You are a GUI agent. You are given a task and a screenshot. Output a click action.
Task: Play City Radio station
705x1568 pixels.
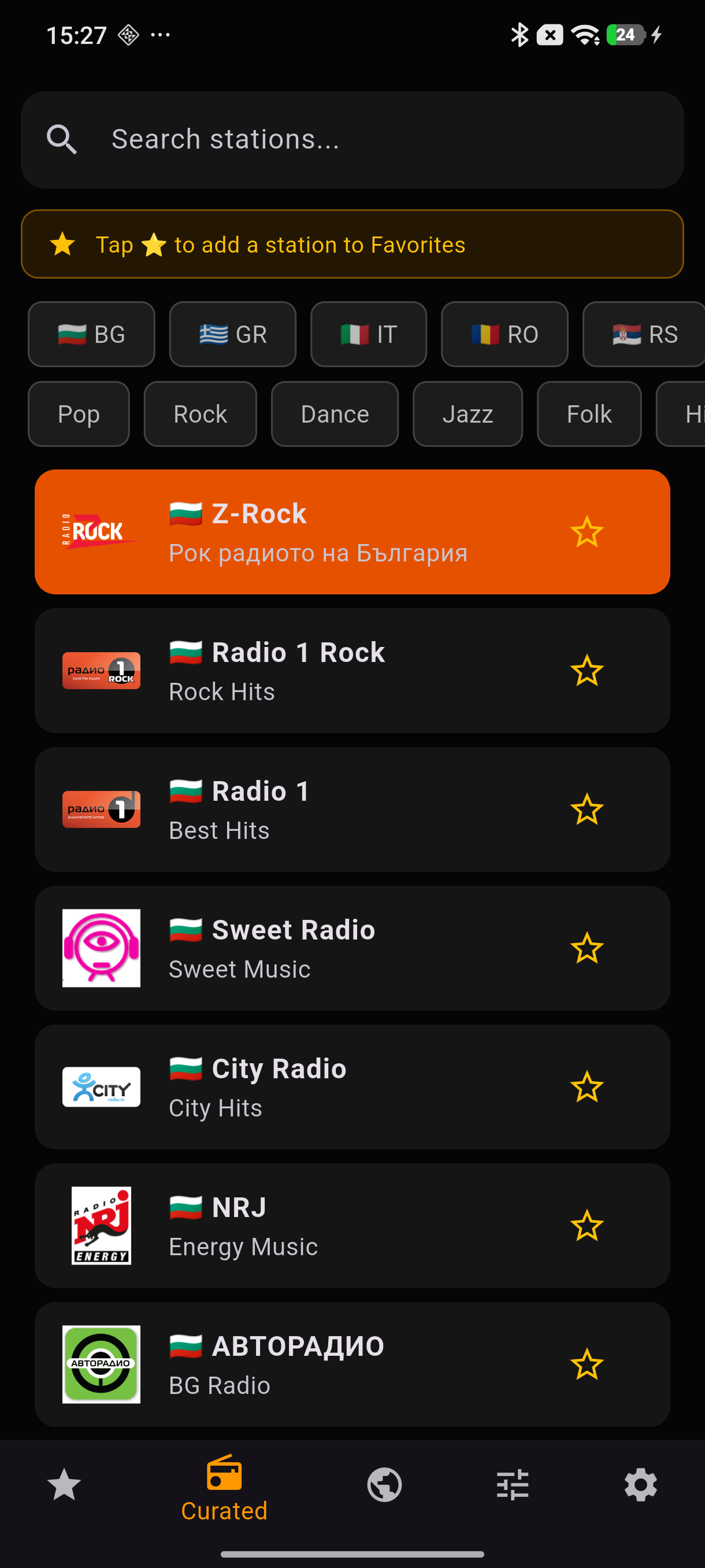352,1087
